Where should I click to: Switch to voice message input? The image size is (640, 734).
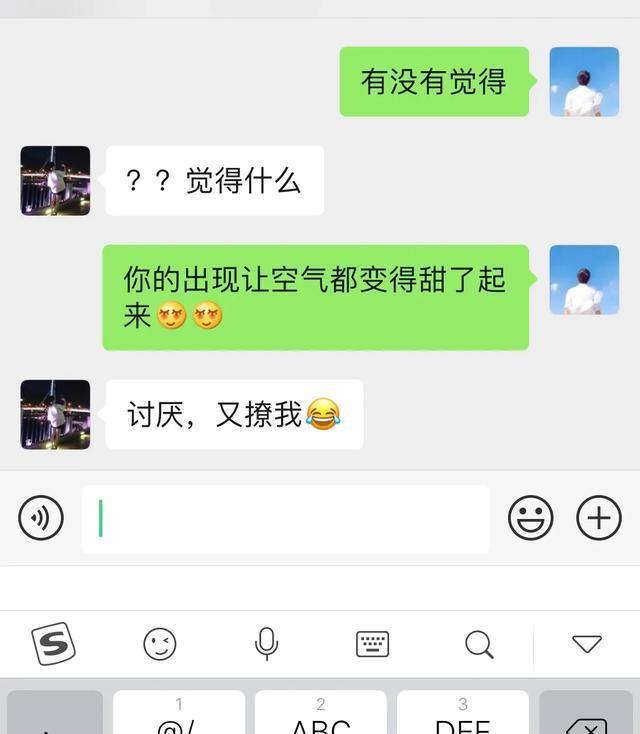coord(41,518)
